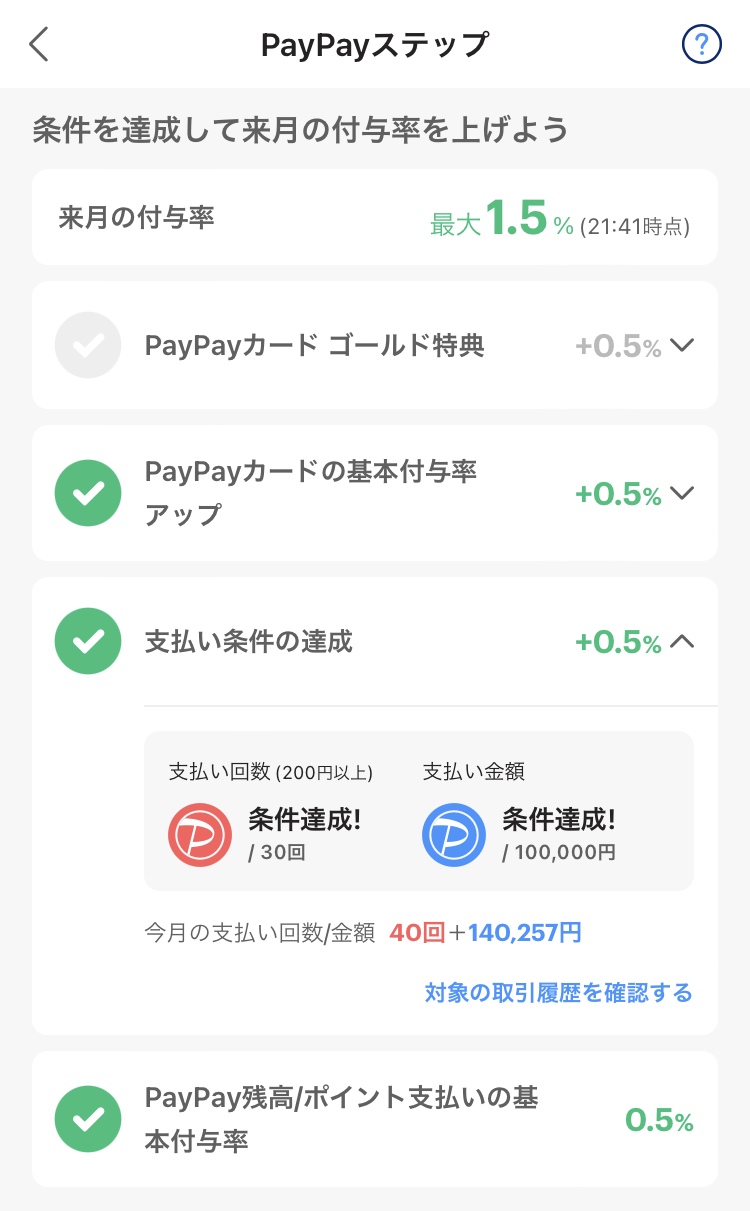The image size is (750, 1211).
Task: Tap the checkmark beside PayPay残高/ポイント支払いの基本付与率
Action: (88, 1119)
